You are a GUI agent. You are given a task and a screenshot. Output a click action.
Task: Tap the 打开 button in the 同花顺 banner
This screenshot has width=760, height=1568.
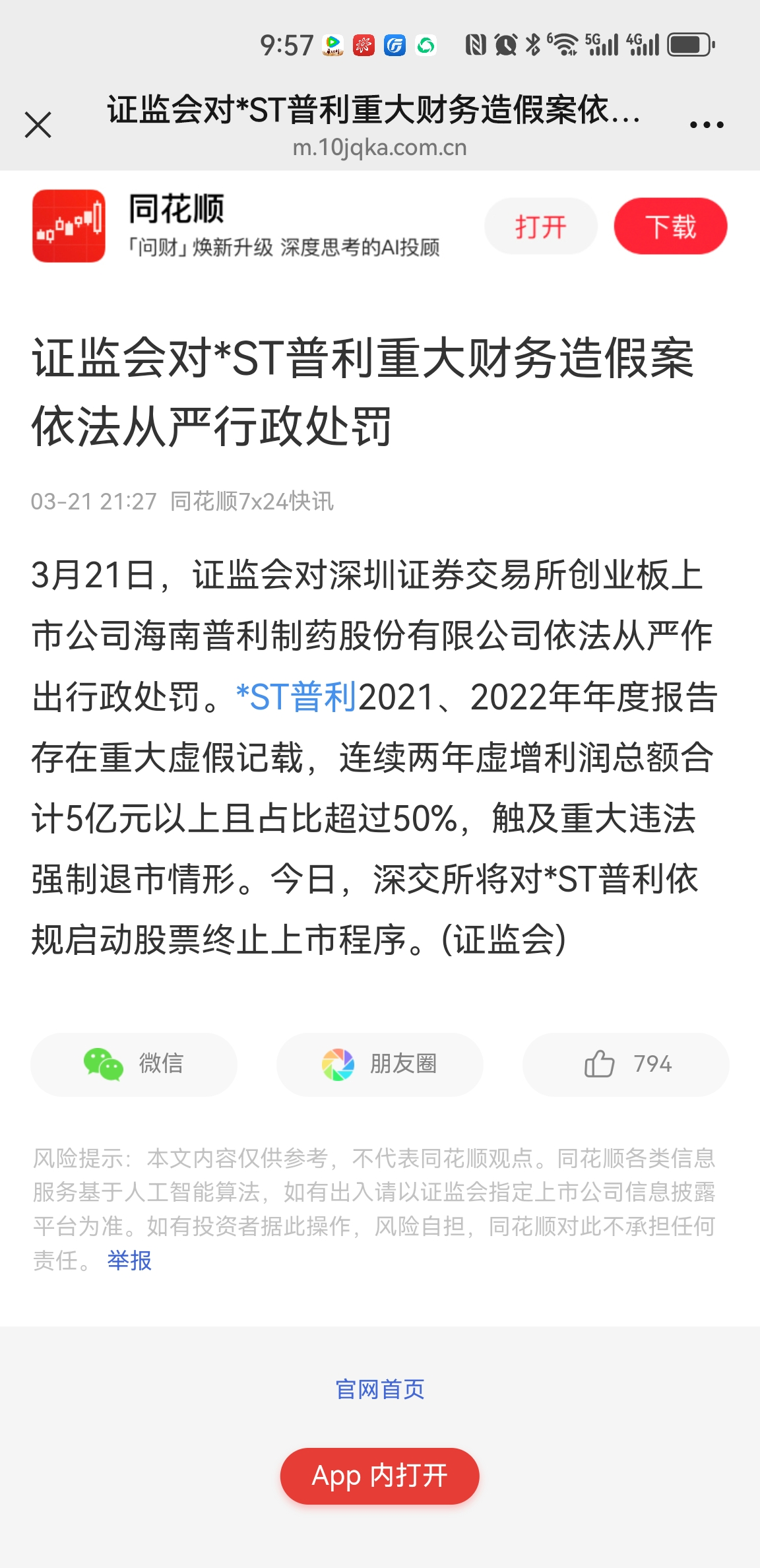[540, 226]
